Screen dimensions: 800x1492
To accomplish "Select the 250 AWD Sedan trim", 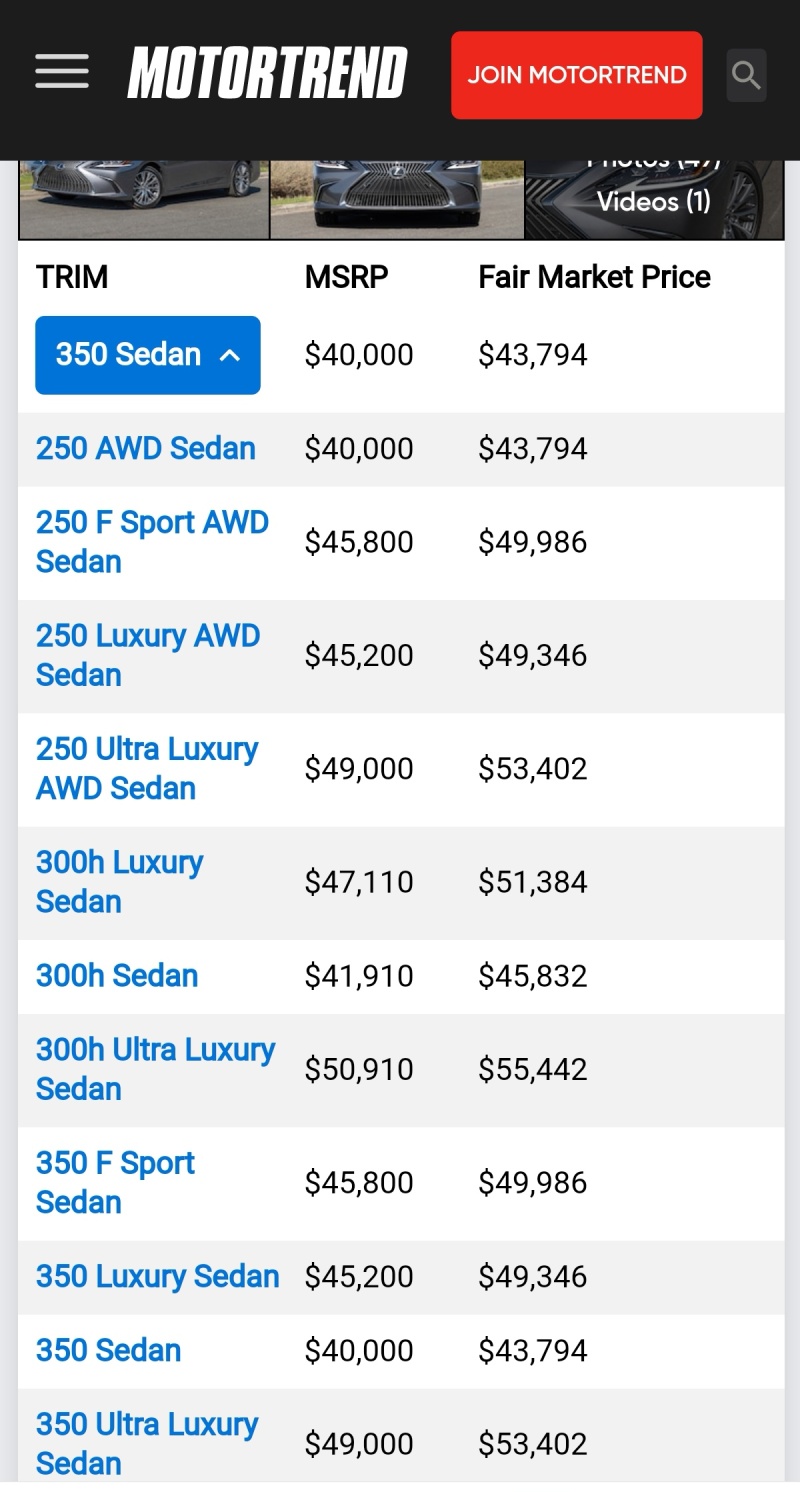I will [146, 448].
